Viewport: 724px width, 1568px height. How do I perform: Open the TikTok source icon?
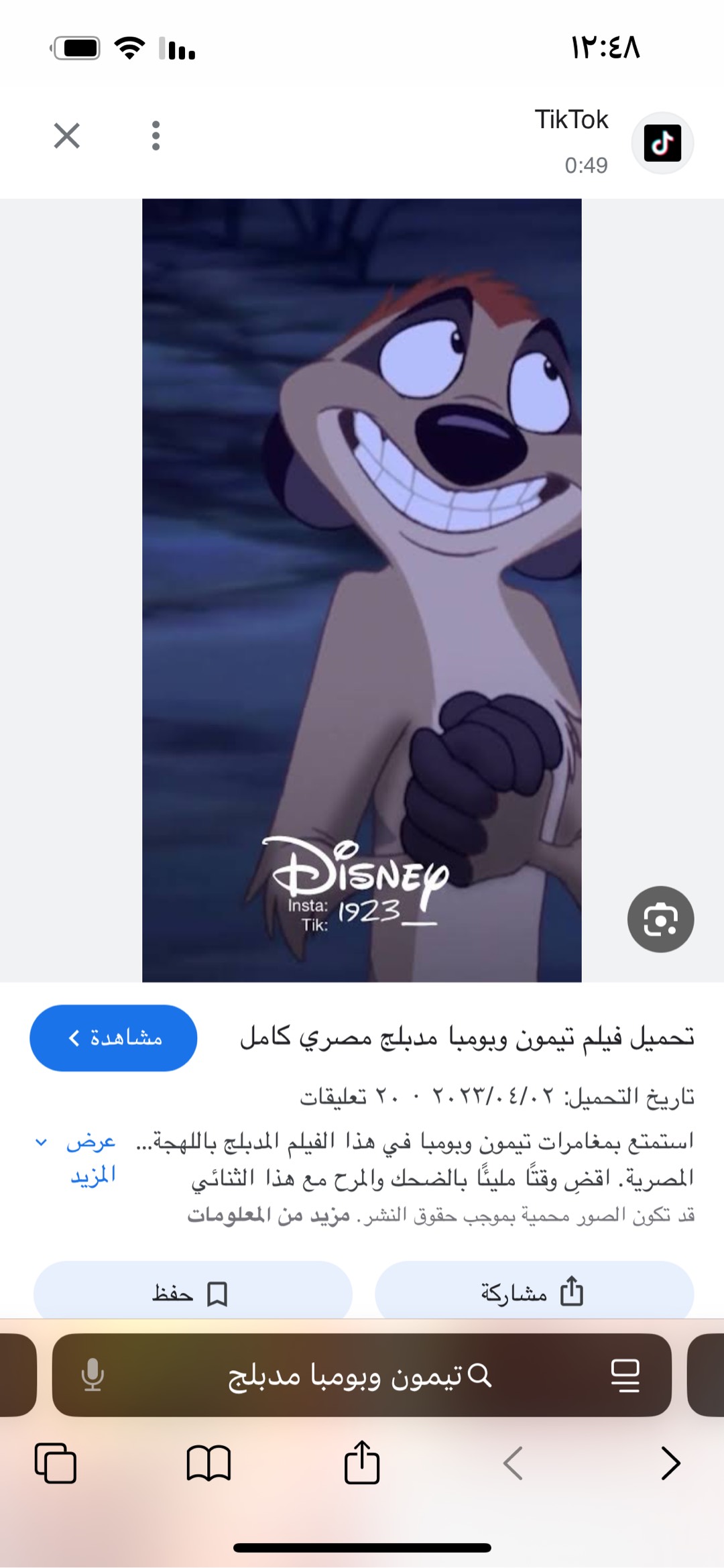[662, 143]
